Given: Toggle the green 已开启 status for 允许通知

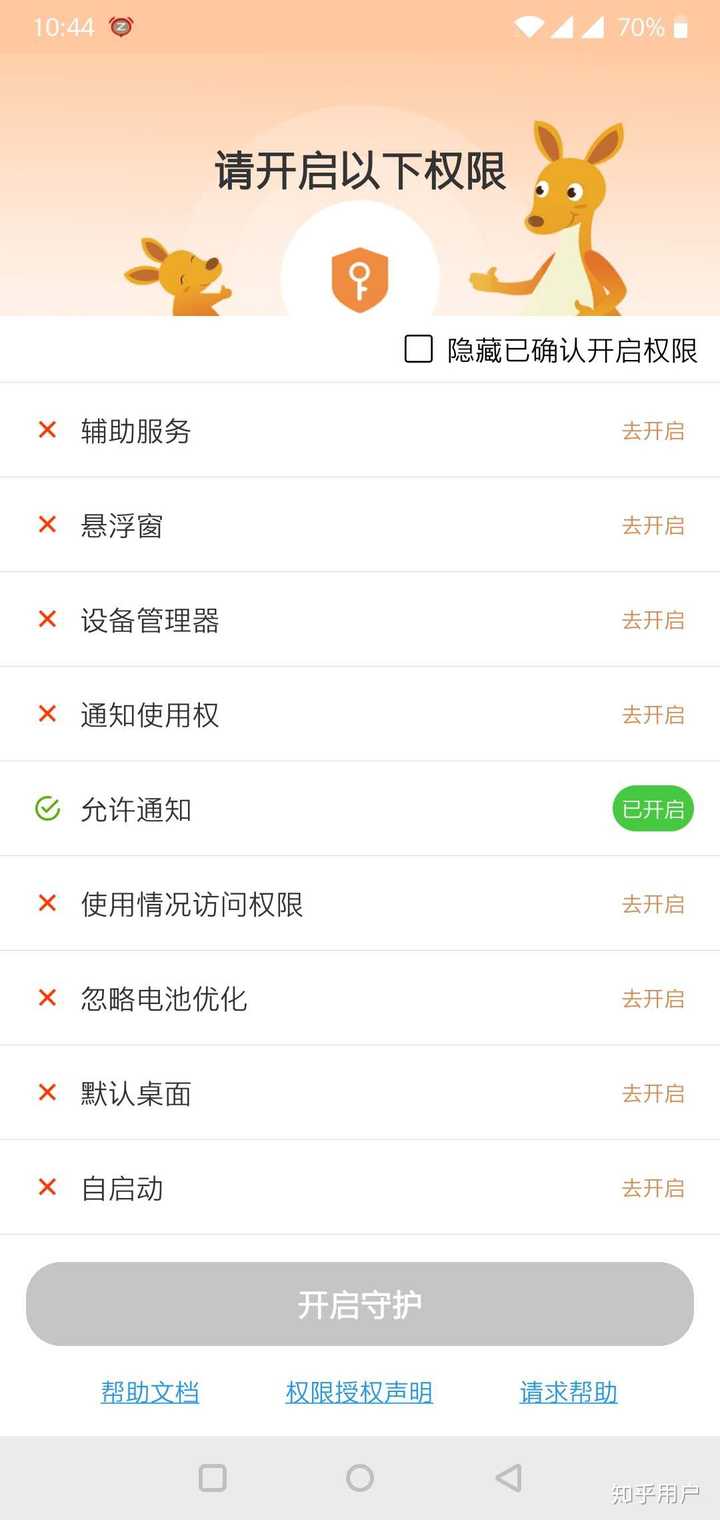Looking at the screenshot, I should (x=652, y=809).
